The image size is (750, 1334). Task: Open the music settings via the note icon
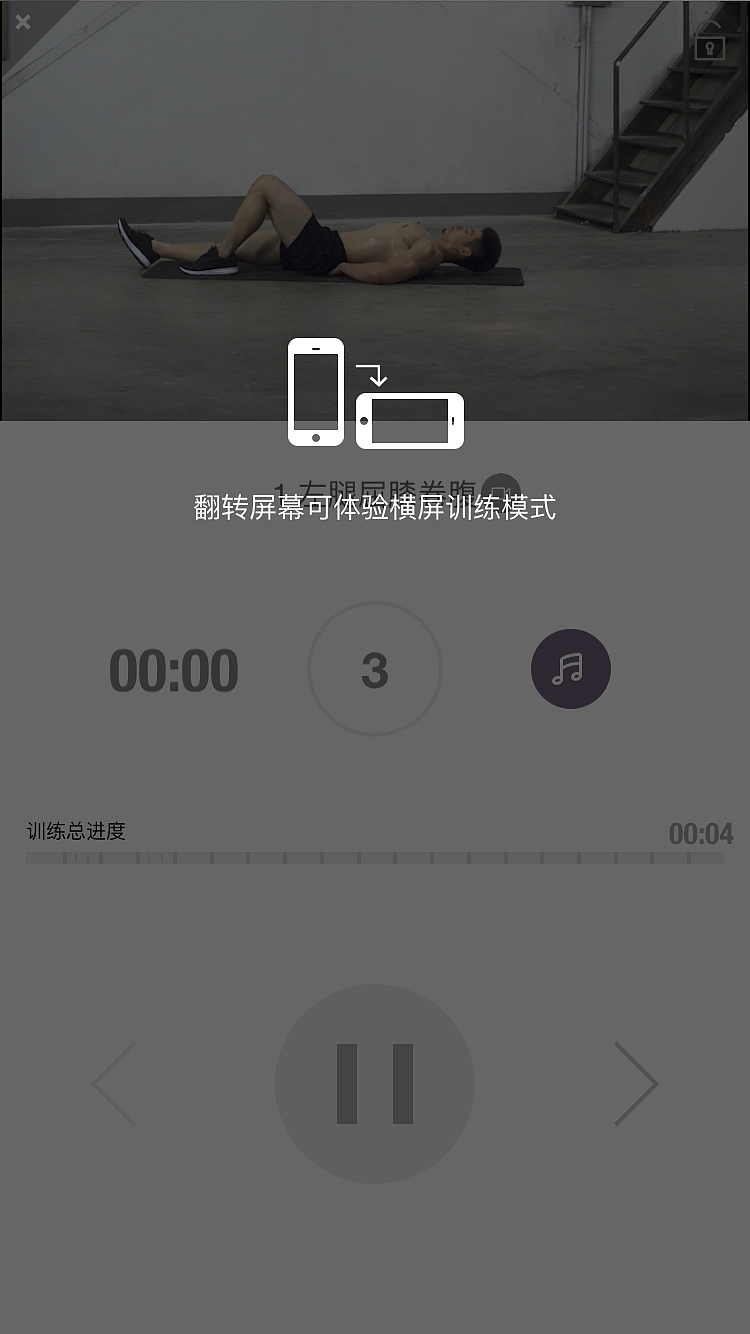coord(571,668)
